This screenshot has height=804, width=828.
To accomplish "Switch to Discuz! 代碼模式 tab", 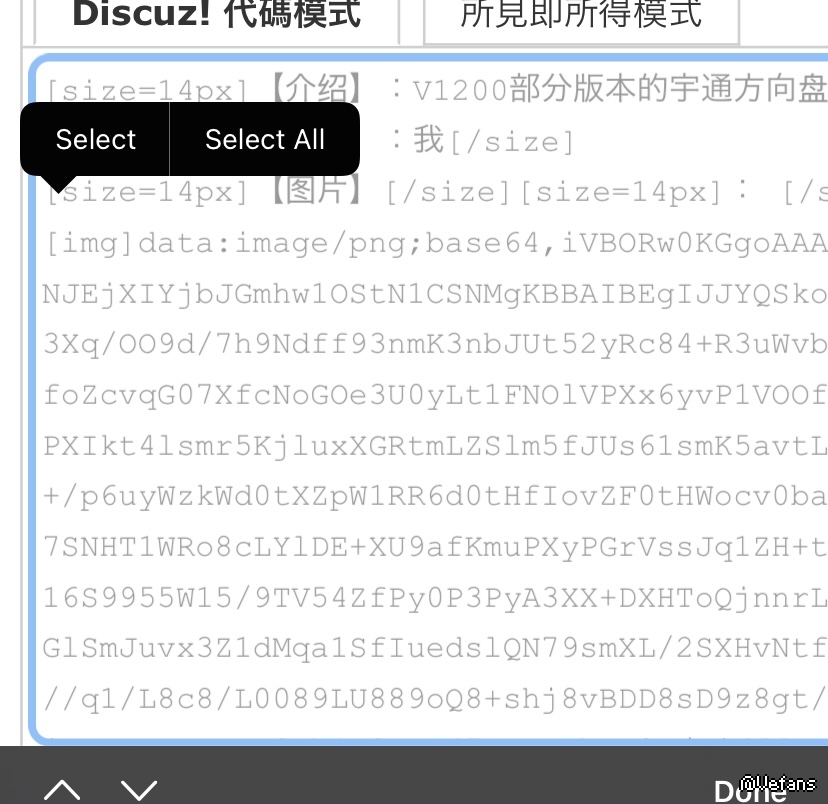I will pos(216,16).
